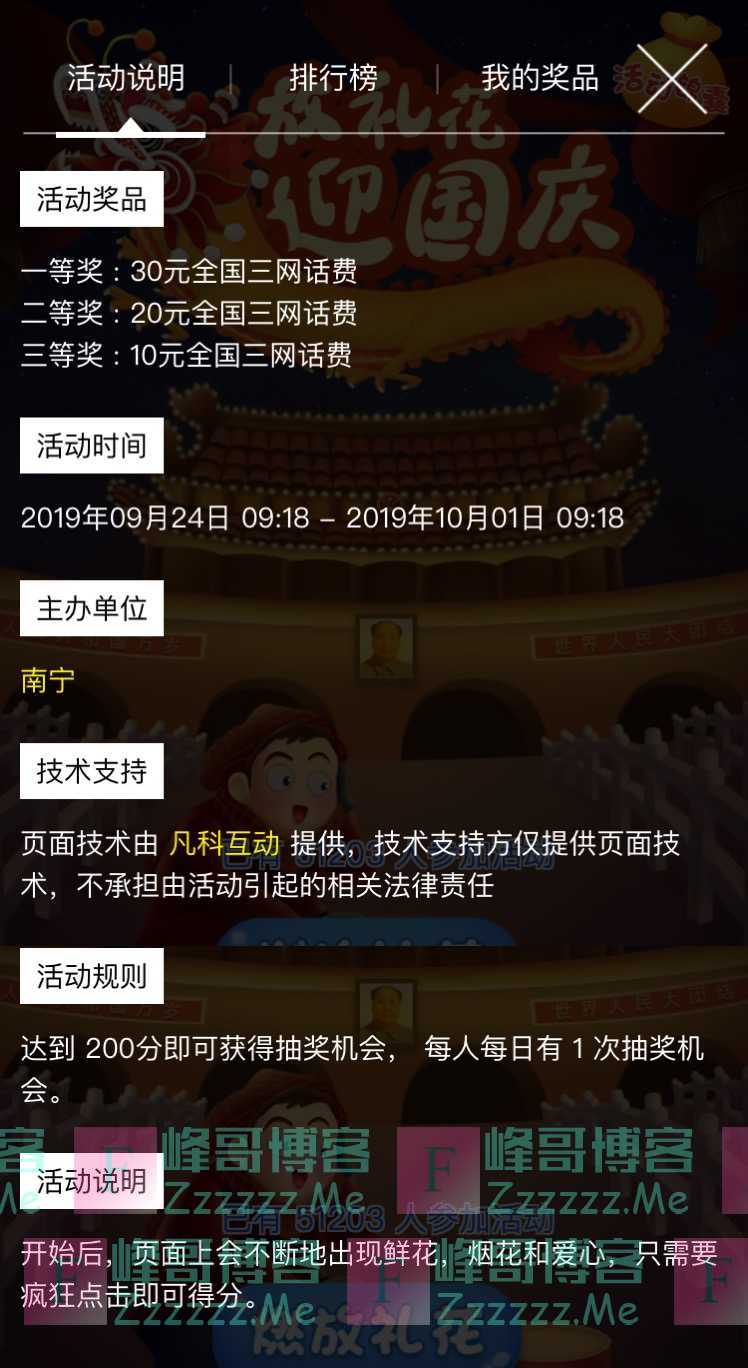Open the 凡科互动 link

[x=225, y=843]
